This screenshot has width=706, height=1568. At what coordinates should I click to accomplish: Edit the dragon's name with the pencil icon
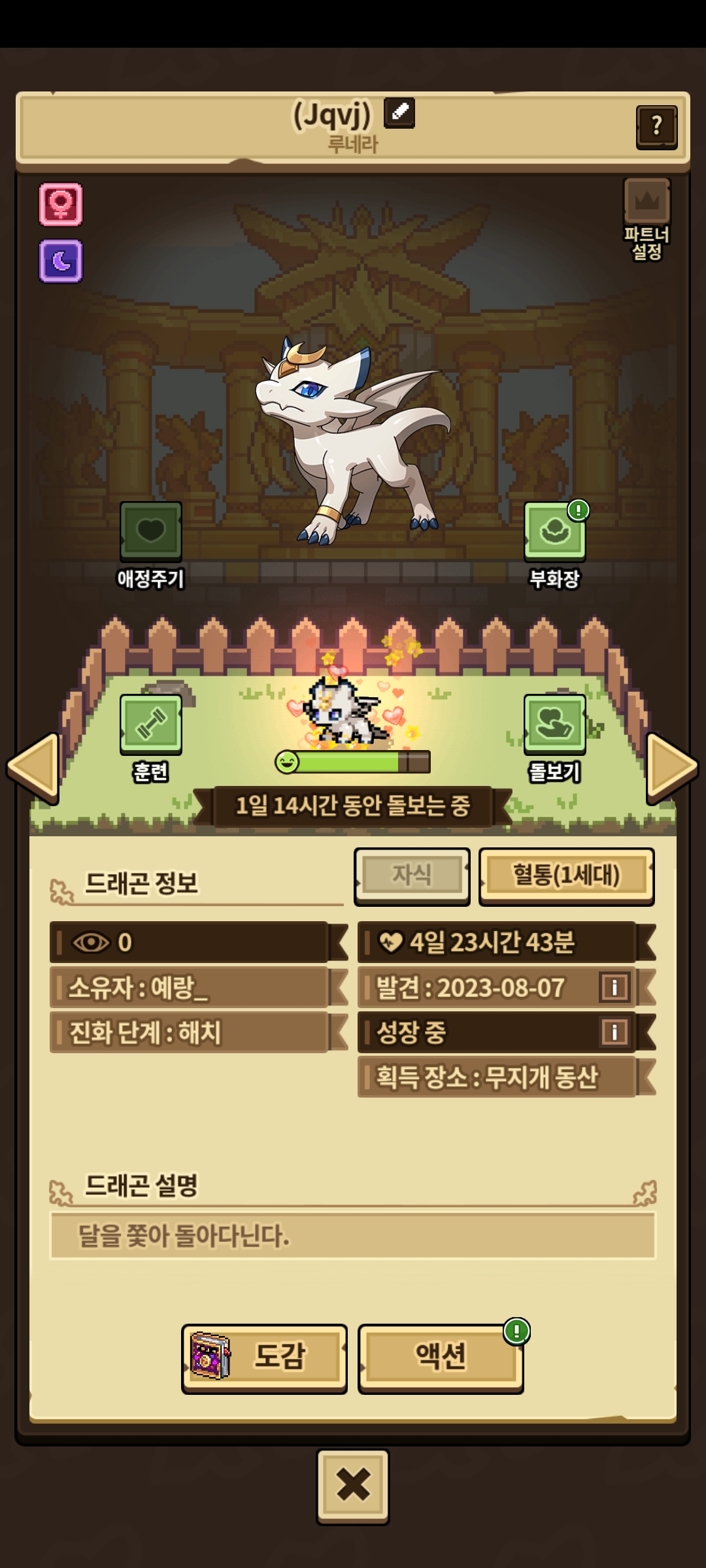click(x=399, y=112)
